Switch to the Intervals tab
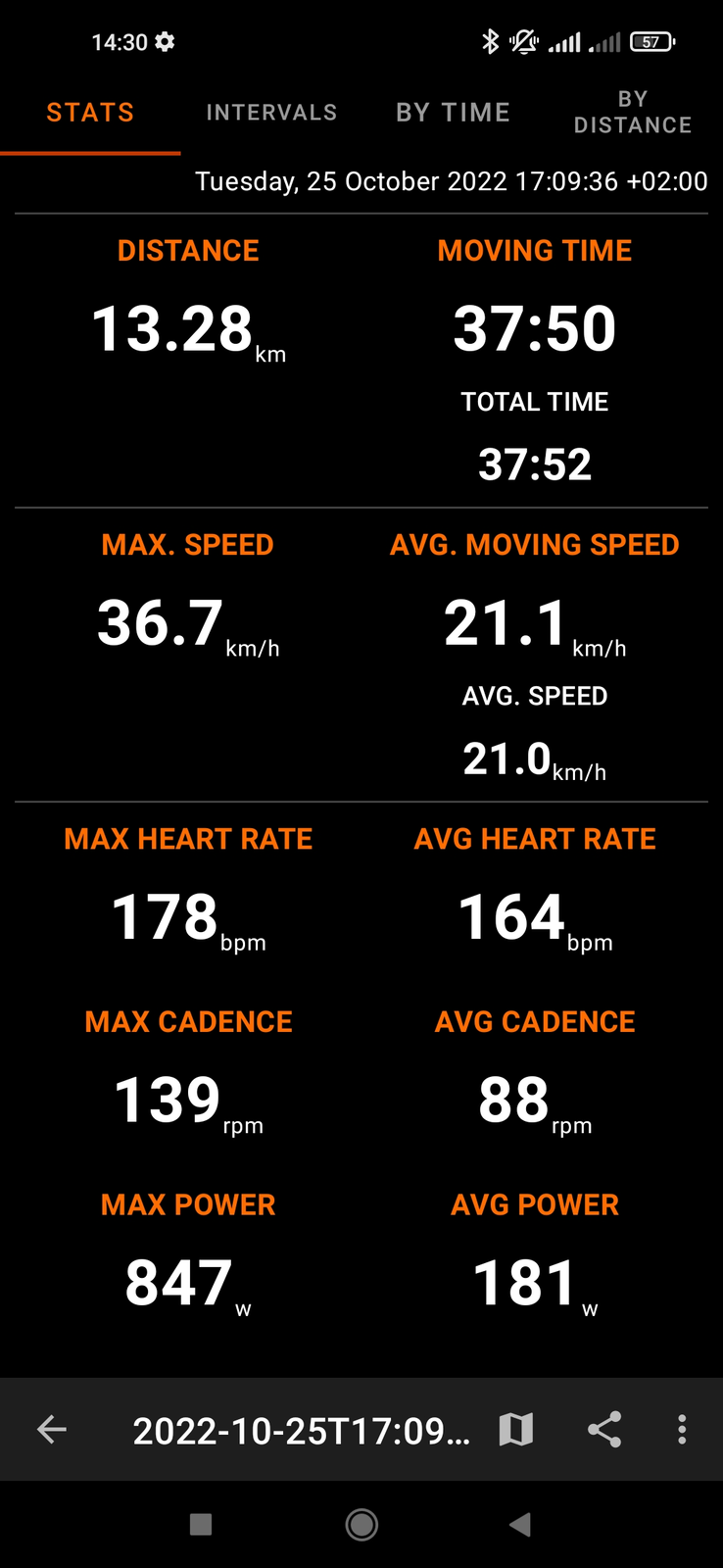The image size is (723, 1568). pyautogui.click(x=271, y=113)
